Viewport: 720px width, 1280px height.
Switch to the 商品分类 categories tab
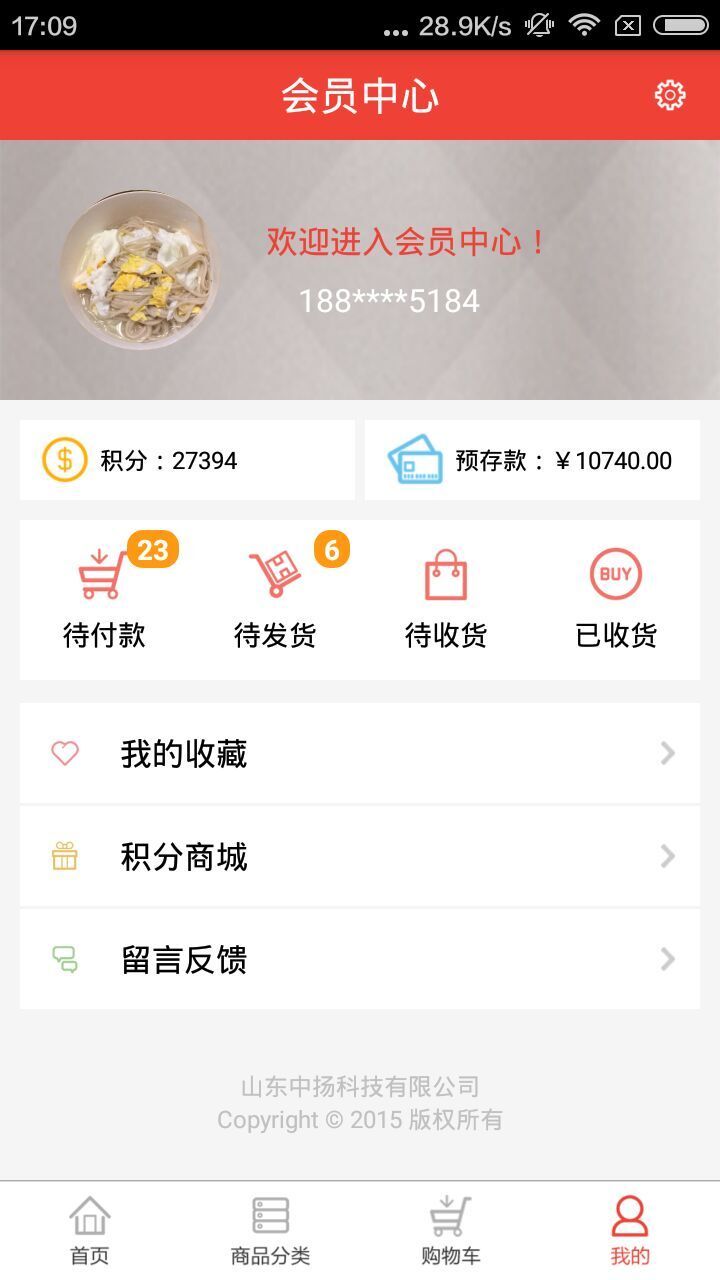click(x=270, y=1231)
